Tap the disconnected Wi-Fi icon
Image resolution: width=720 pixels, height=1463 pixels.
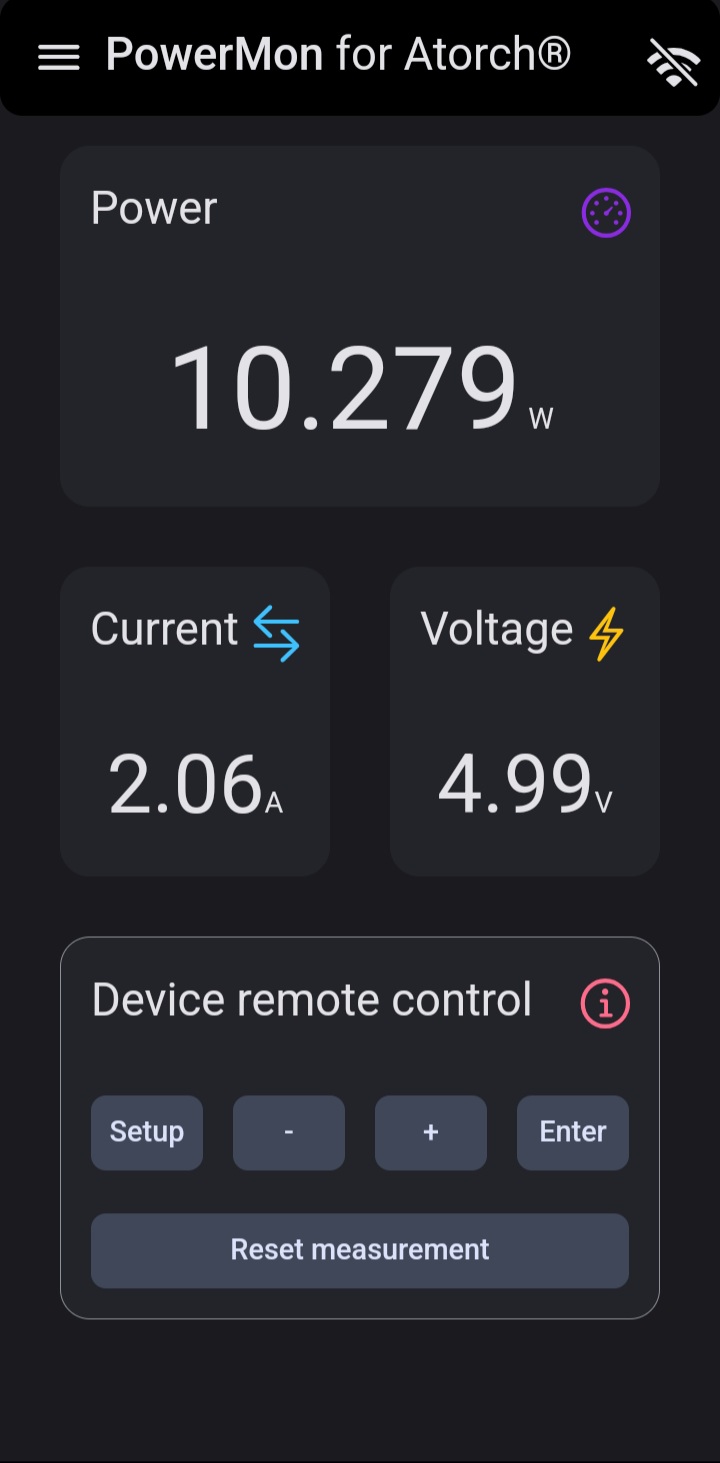673,62
